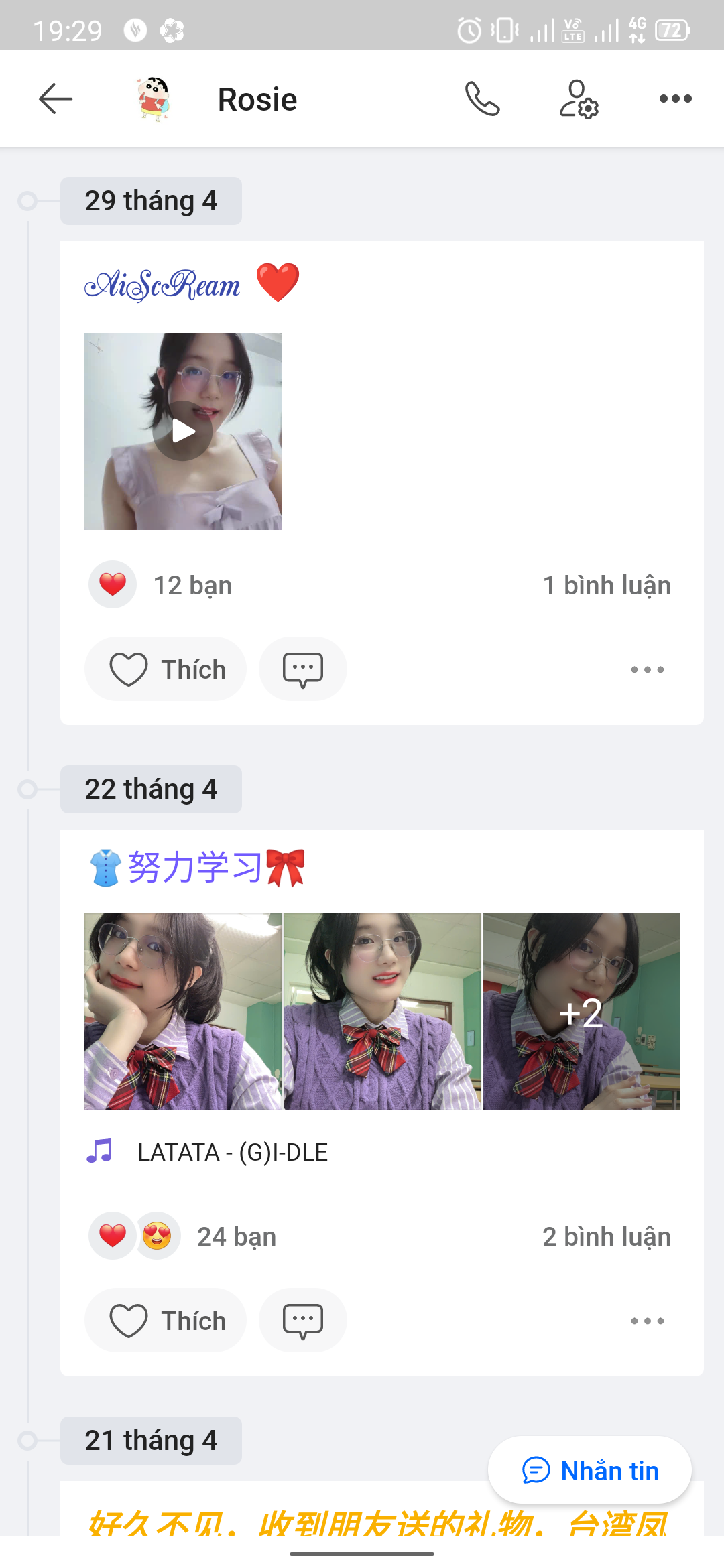724x1568 pixels.
Task: Open more options for 22 tháng 4 post
Action: pyautogui.click(x=647, y=1321)
